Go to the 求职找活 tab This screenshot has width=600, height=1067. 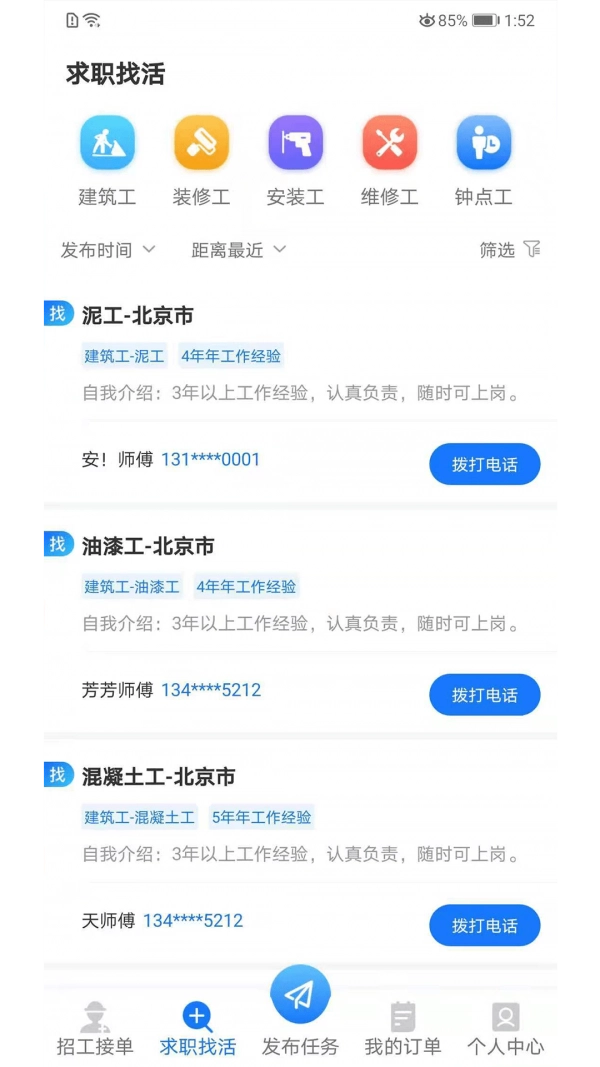pyautogui.click(x=198, y=1029)
